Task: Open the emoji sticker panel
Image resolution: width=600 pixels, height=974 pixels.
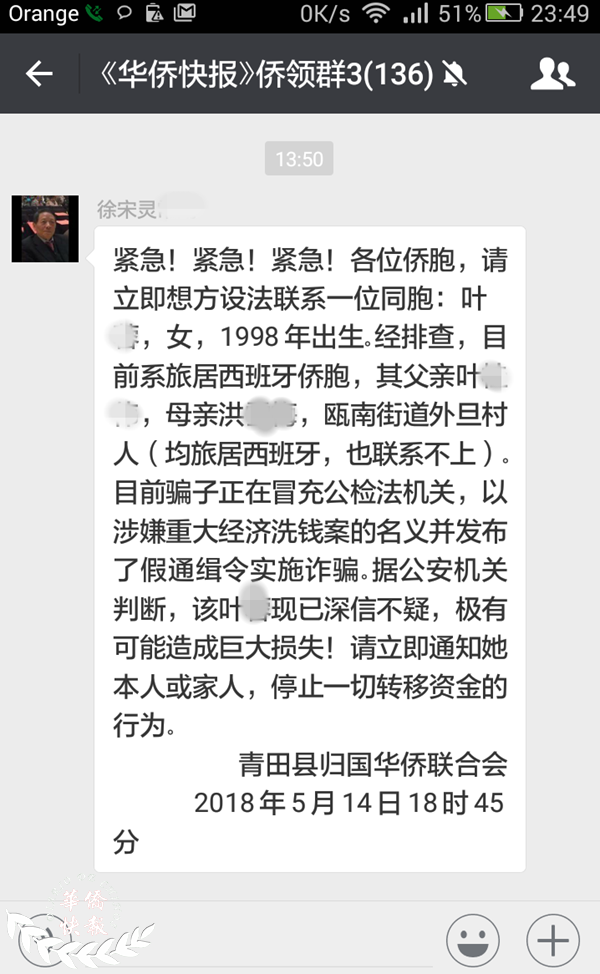Action: pyautogui.click(x=473, y=940)
